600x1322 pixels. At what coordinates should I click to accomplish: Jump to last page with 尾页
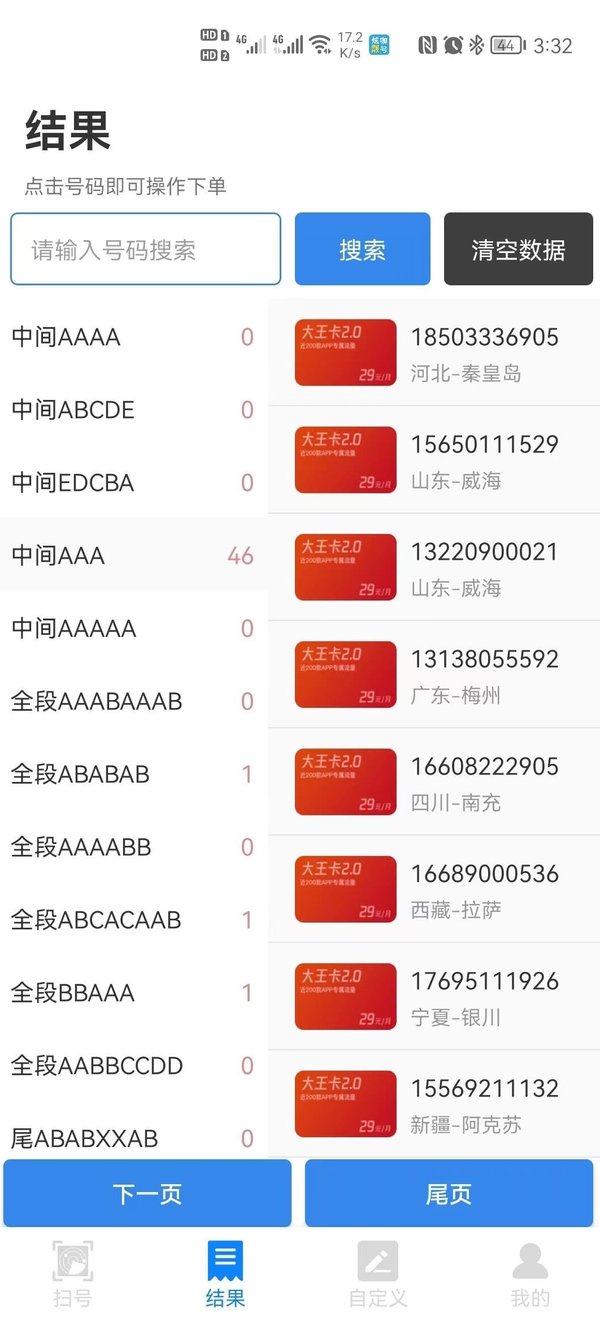coord(448,1193)
